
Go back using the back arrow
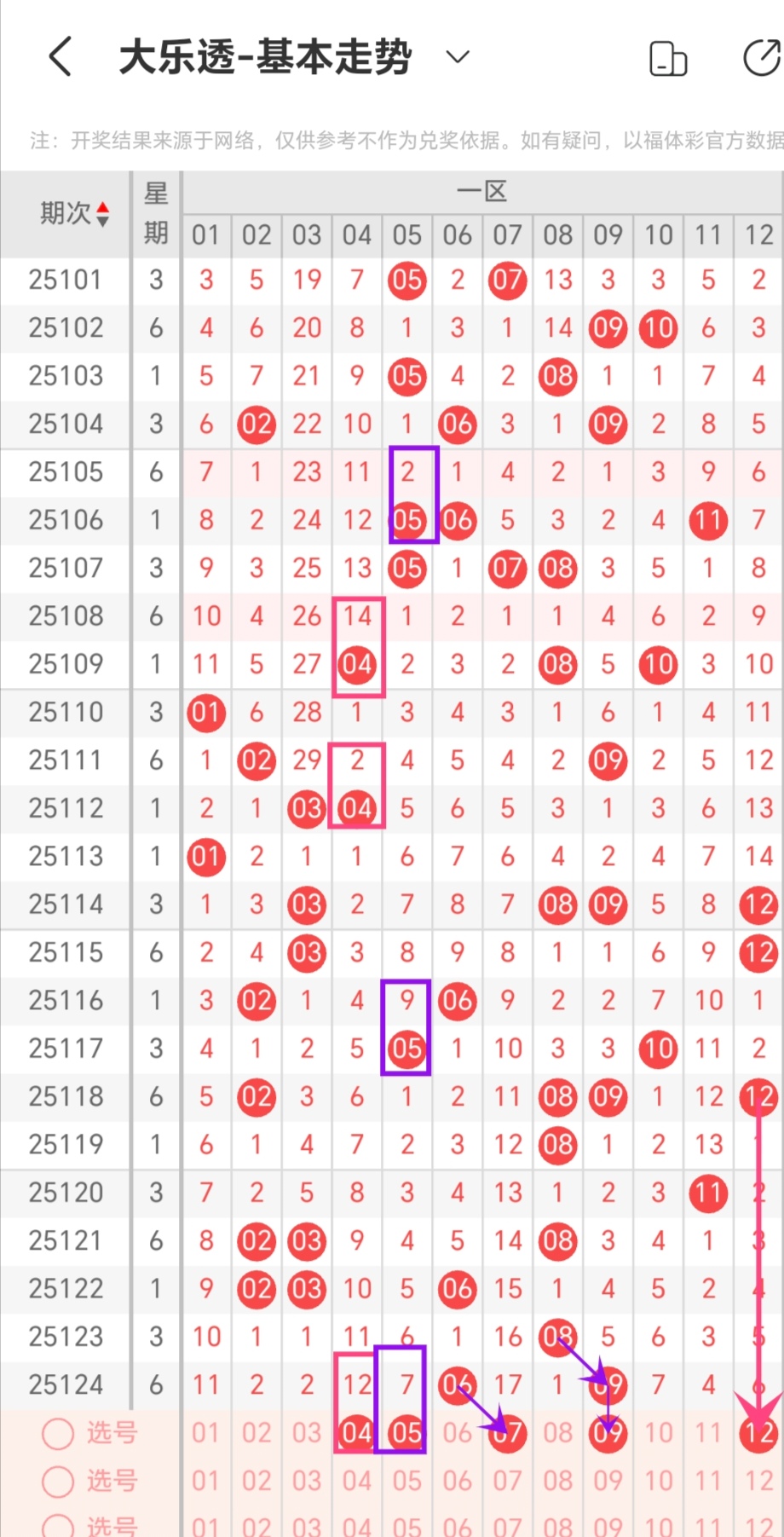(60, 58)
